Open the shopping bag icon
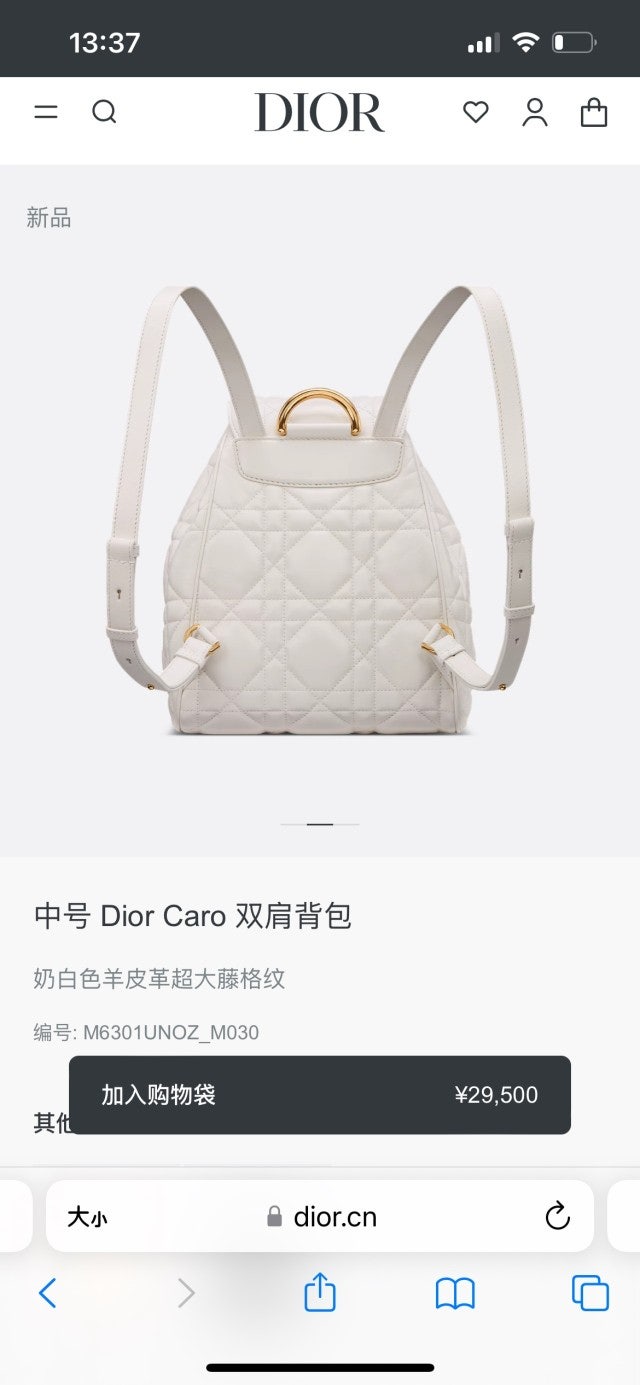The image size is (640, 1385). click(594, 112)
